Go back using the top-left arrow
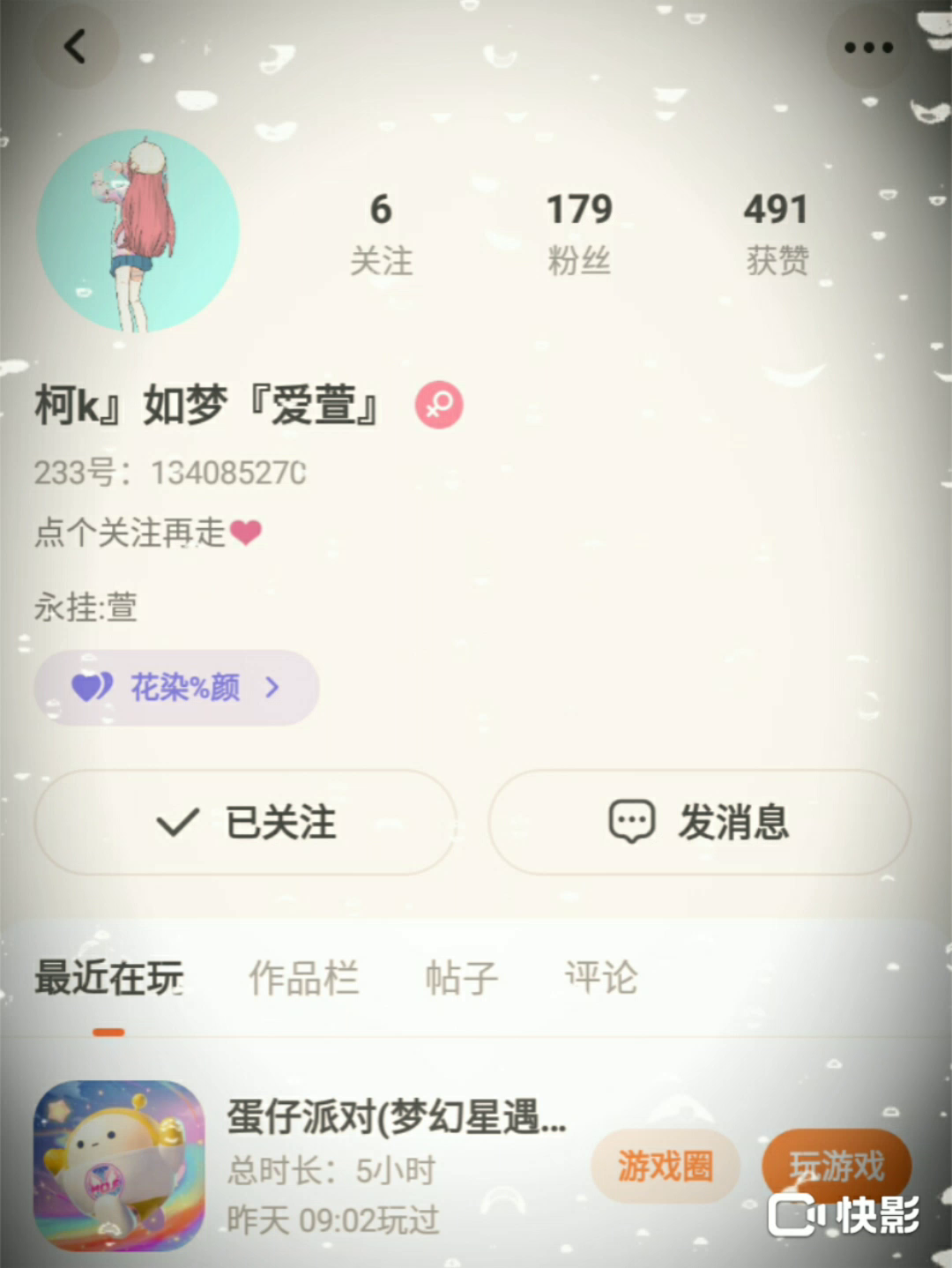The height and width of the screenshot is (1268, 952). click(76, 47)
